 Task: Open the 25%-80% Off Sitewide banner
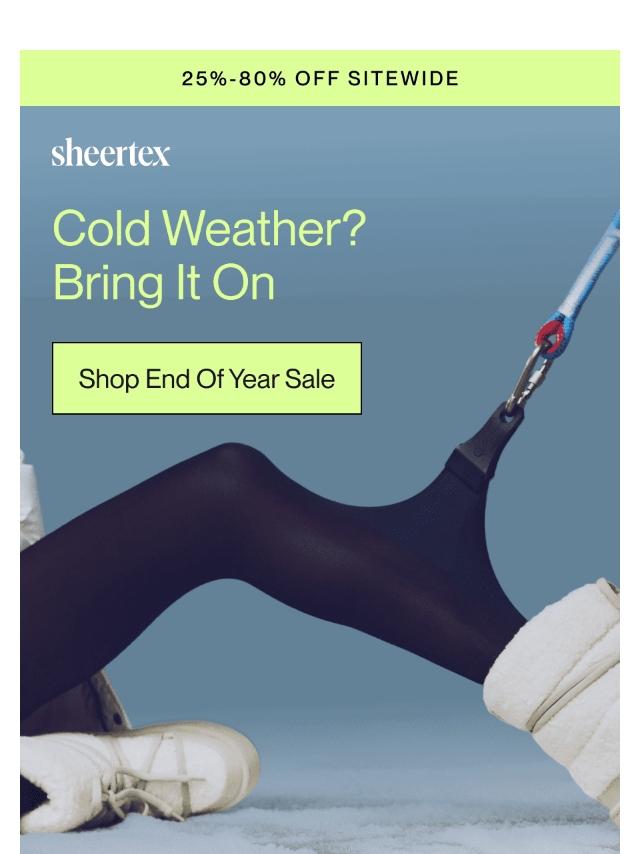coord(320,78)
